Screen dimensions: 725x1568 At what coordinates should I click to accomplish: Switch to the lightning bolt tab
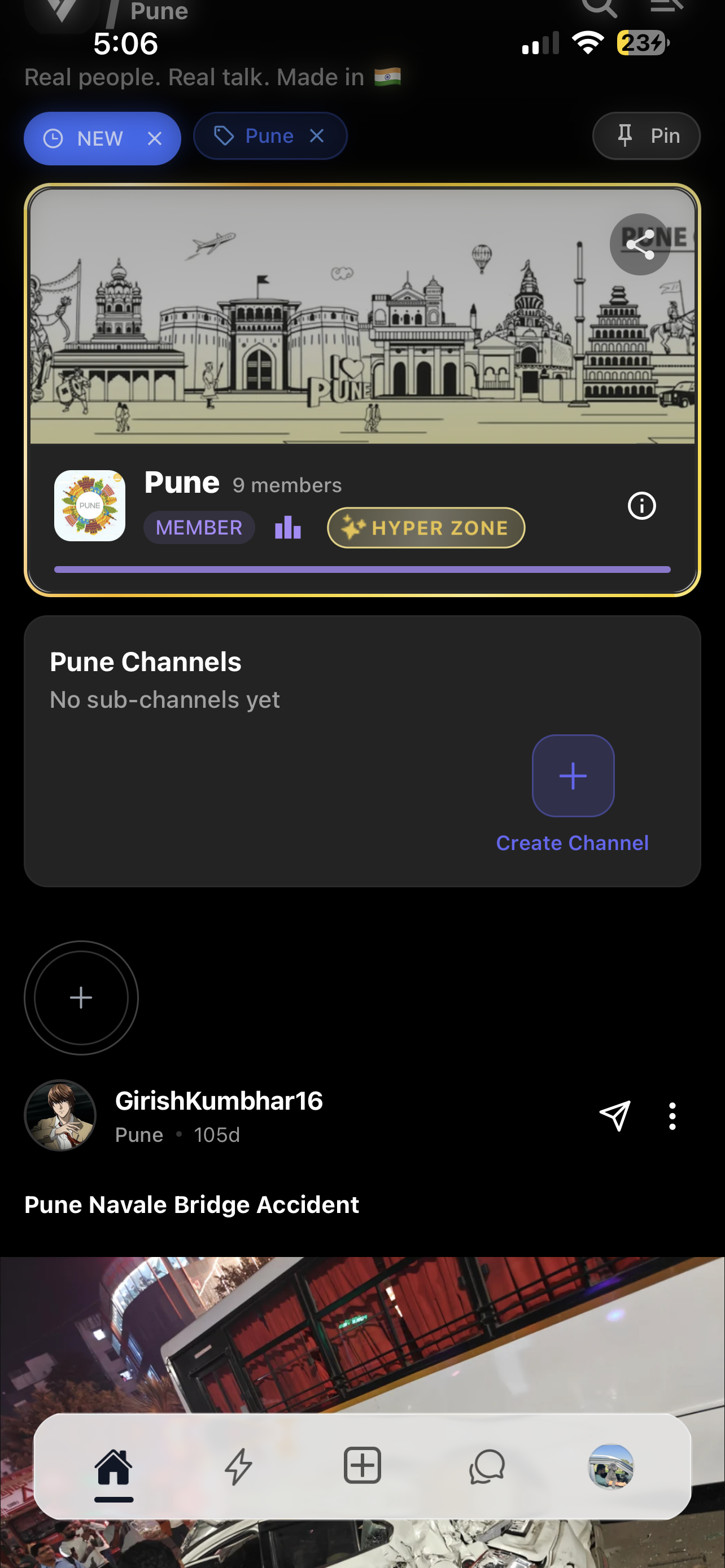tap(238, 1466)
